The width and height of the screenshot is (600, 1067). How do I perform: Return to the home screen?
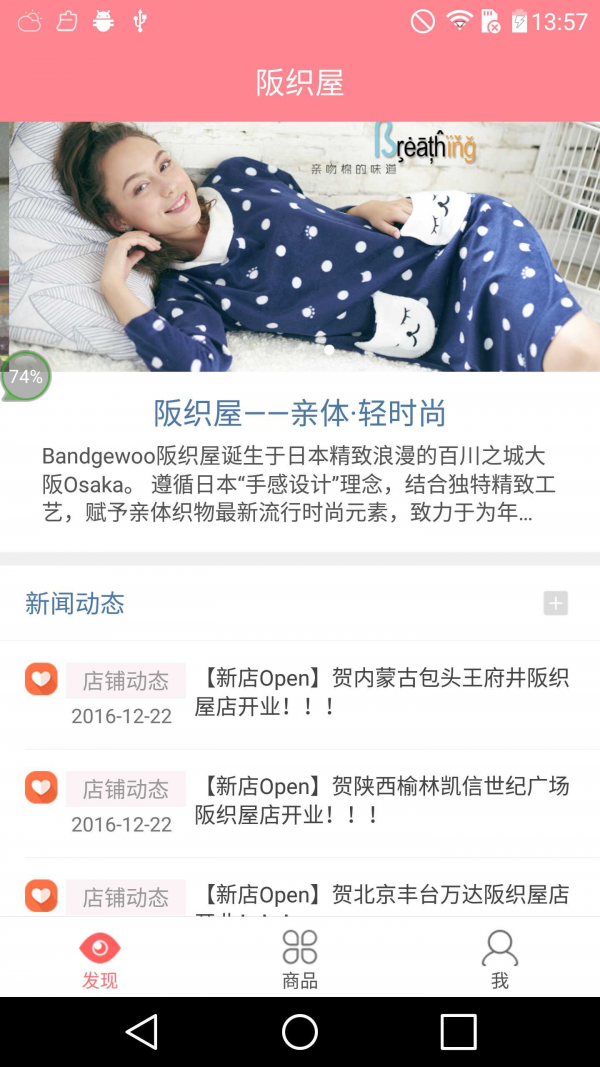(300, 1031)
